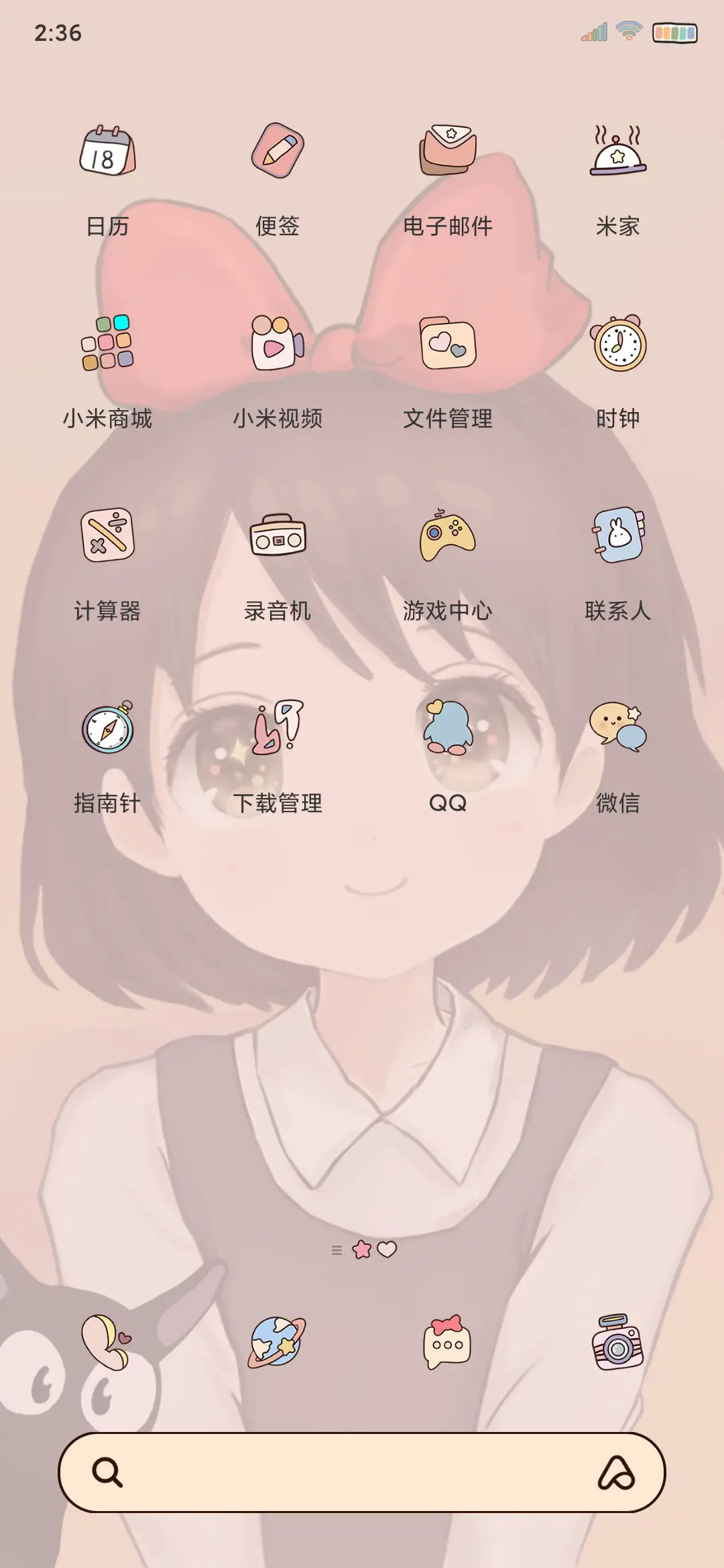Open 小米商城 Mi Store
724x1568 pixels.
107,347
